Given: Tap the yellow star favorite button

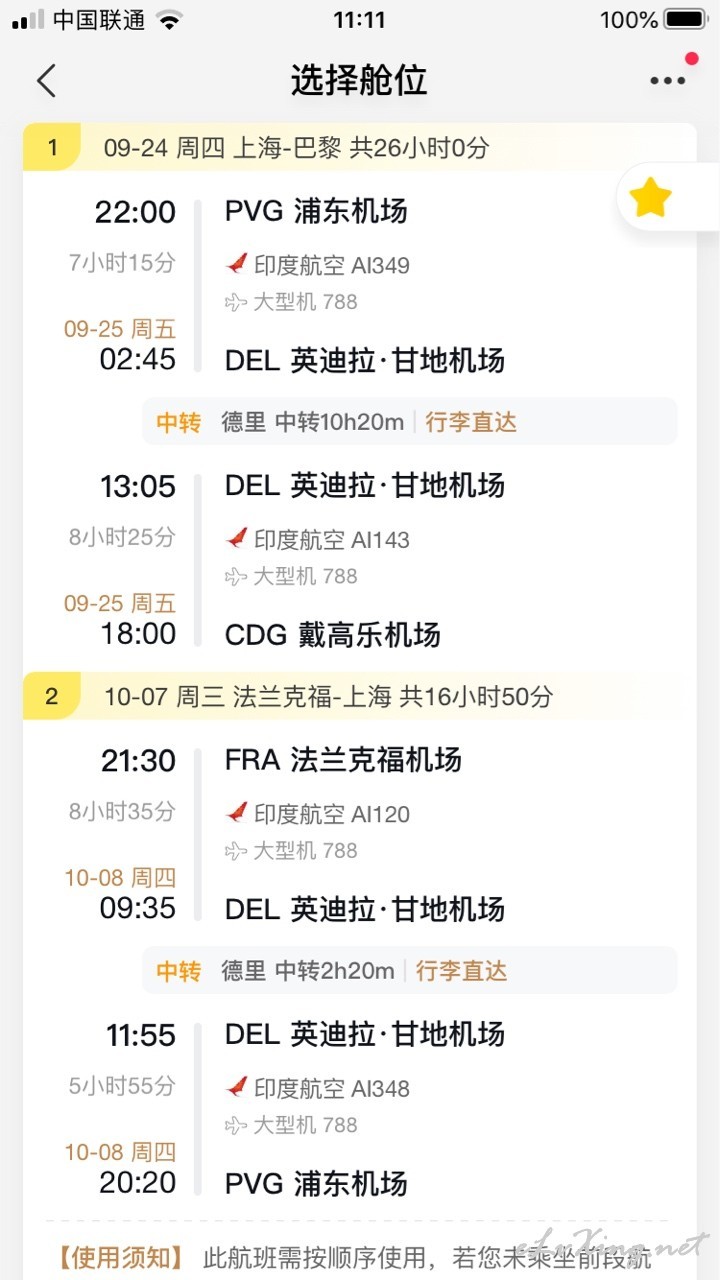Looking at the screenshot, I should 651,198.
